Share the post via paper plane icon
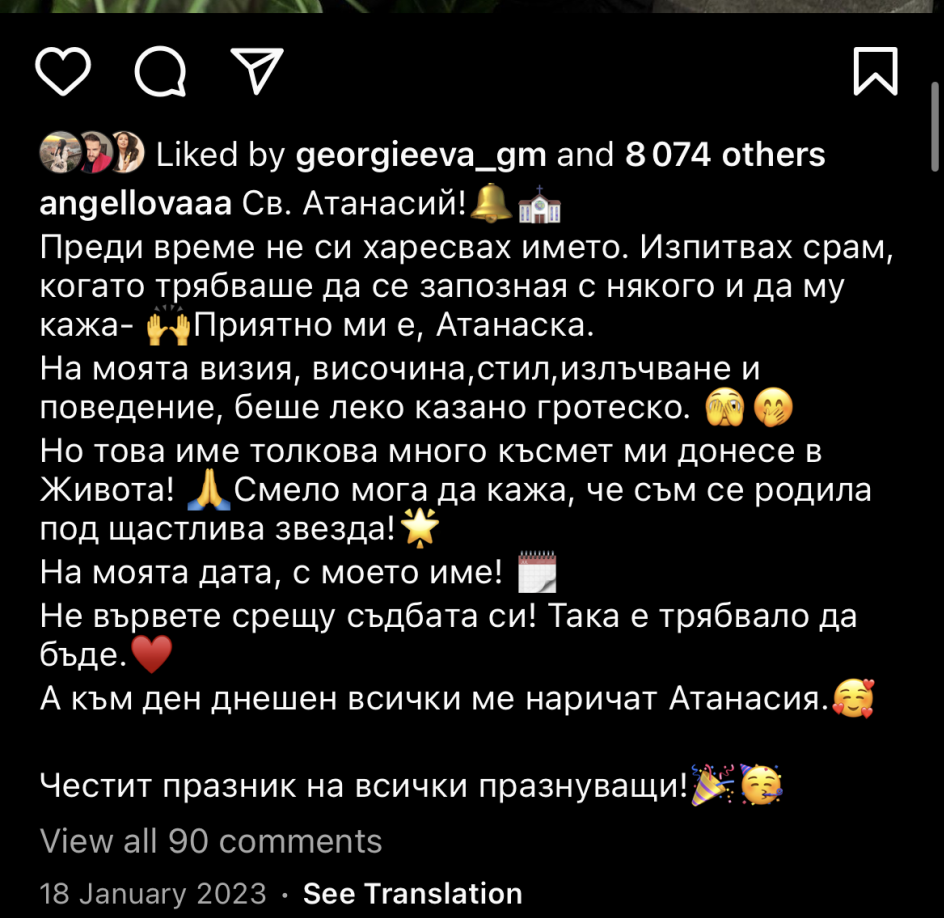Viewport: 944px width, 918px height. (x=258, y=71)
